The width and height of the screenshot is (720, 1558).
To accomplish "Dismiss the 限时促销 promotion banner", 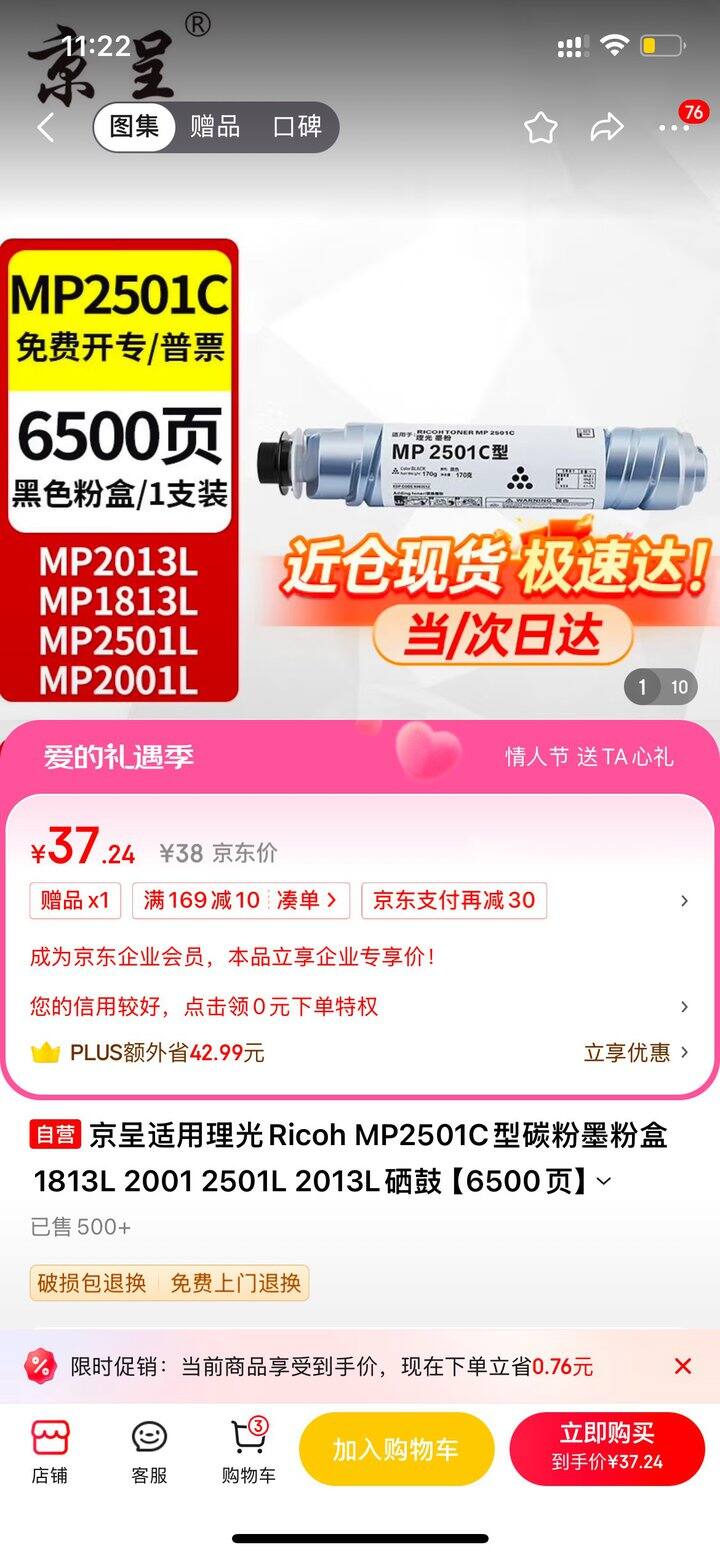I will 683,1365.
